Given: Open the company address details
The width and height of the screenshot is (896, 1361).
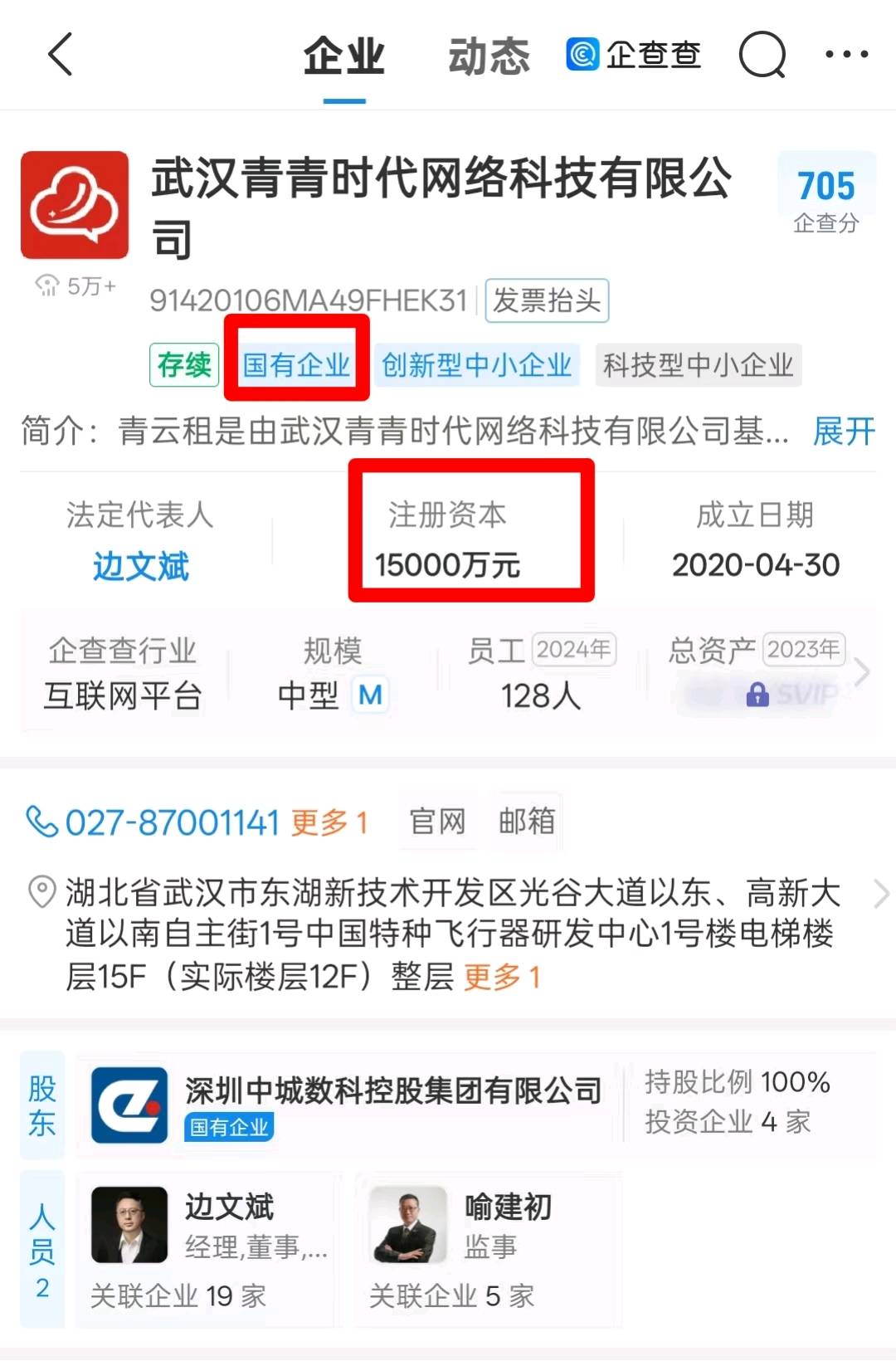Looking at the screenshot, I should (452, 934).
